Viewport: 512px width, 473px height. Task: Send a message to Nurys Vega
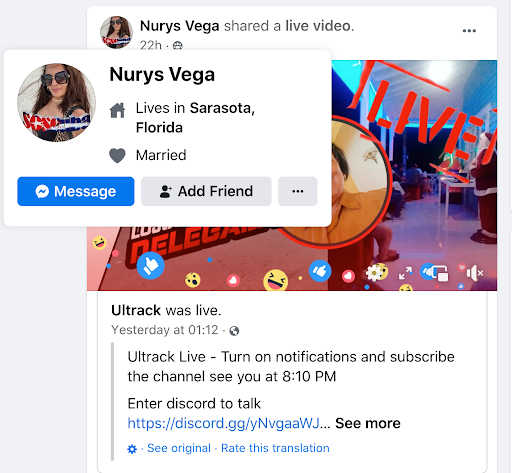pyautogui.click(x=76, y=191)
